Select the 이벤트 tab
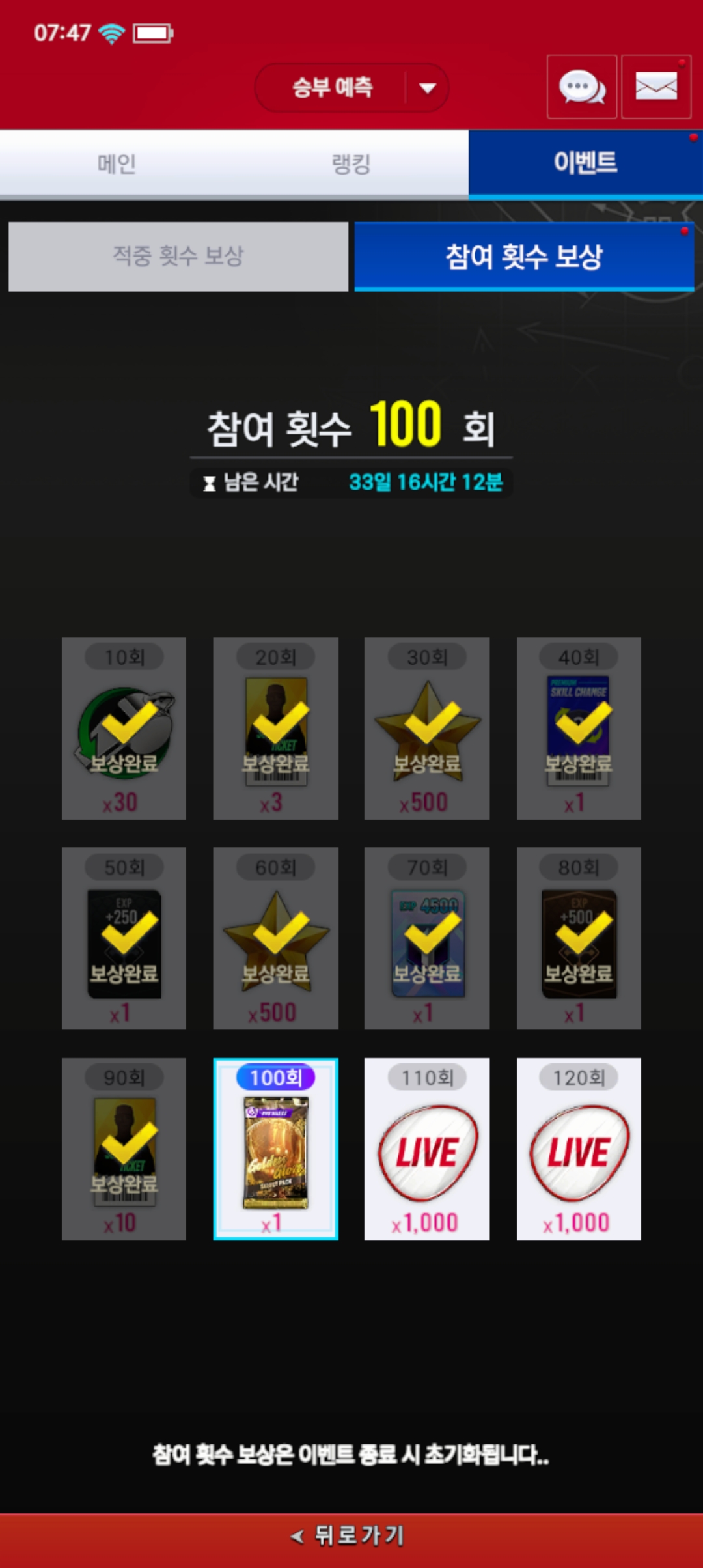 pyautogui.click(x=586, y=163)
